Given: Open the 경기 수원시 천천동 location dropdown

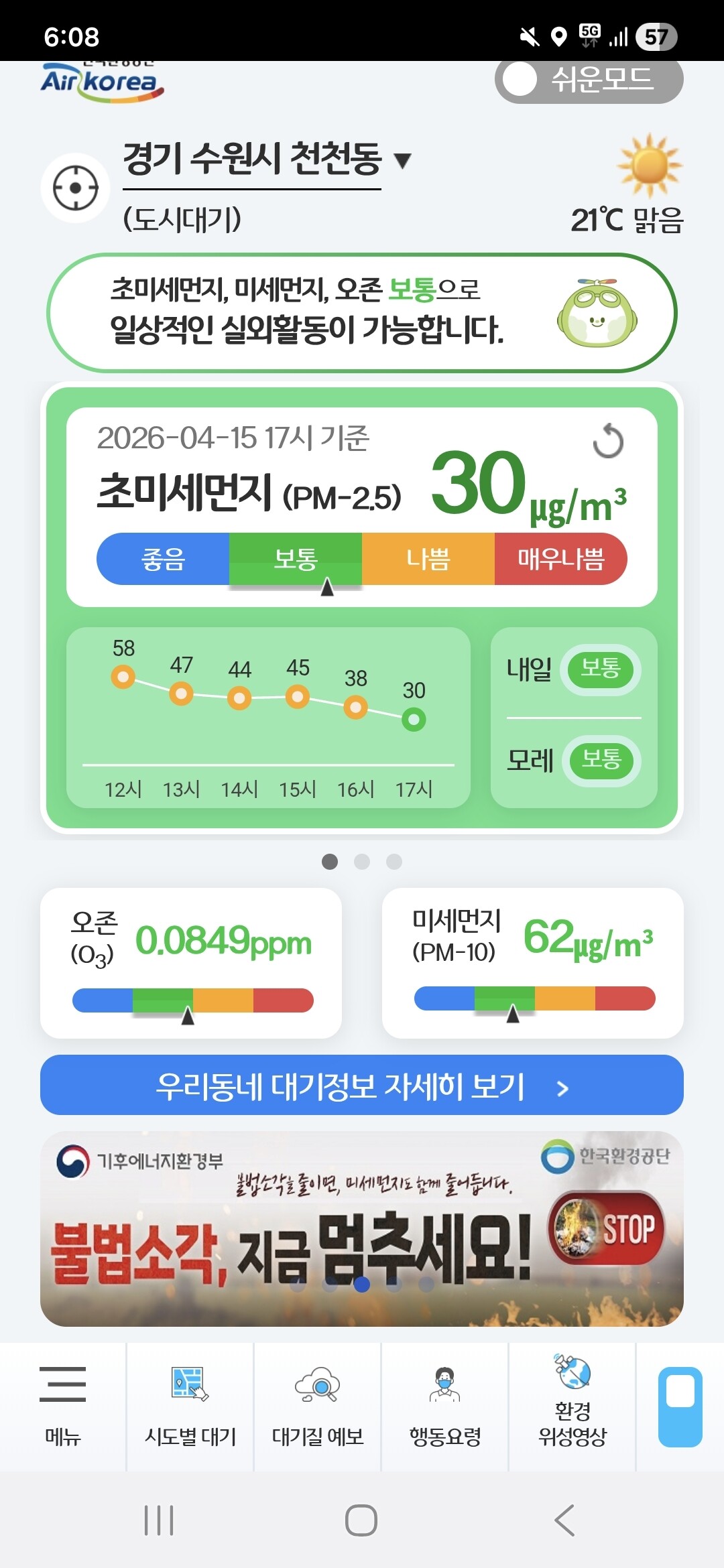Looking at the screenshot, I should click(x=266, y=159).
